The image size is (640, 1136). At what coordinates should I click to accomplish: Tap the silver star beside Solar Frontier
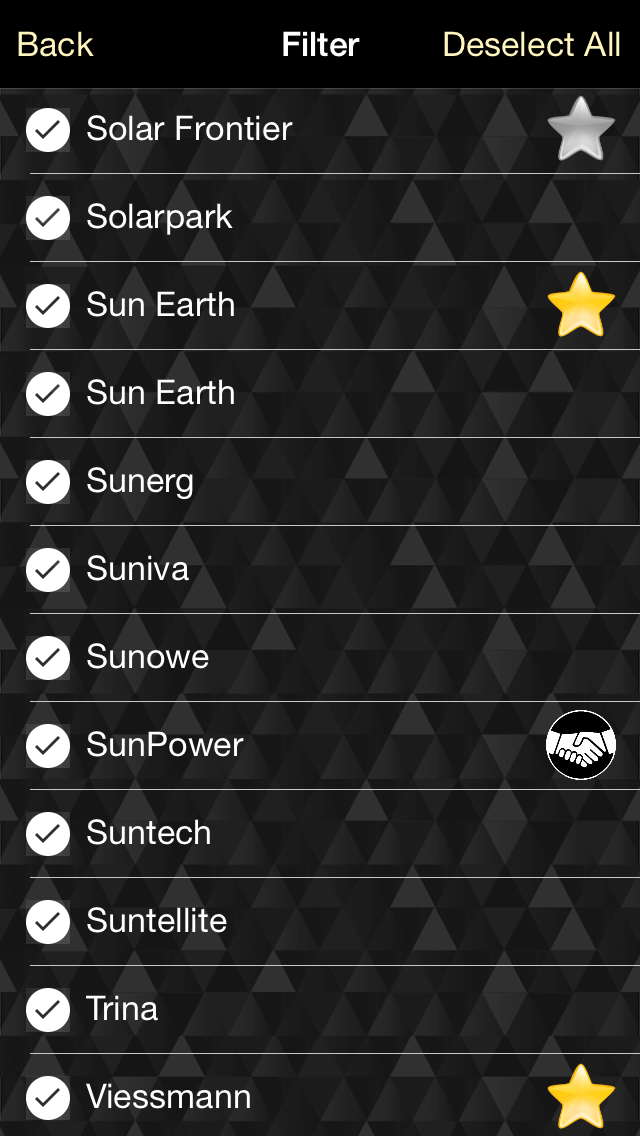click(x=581, y=130)
